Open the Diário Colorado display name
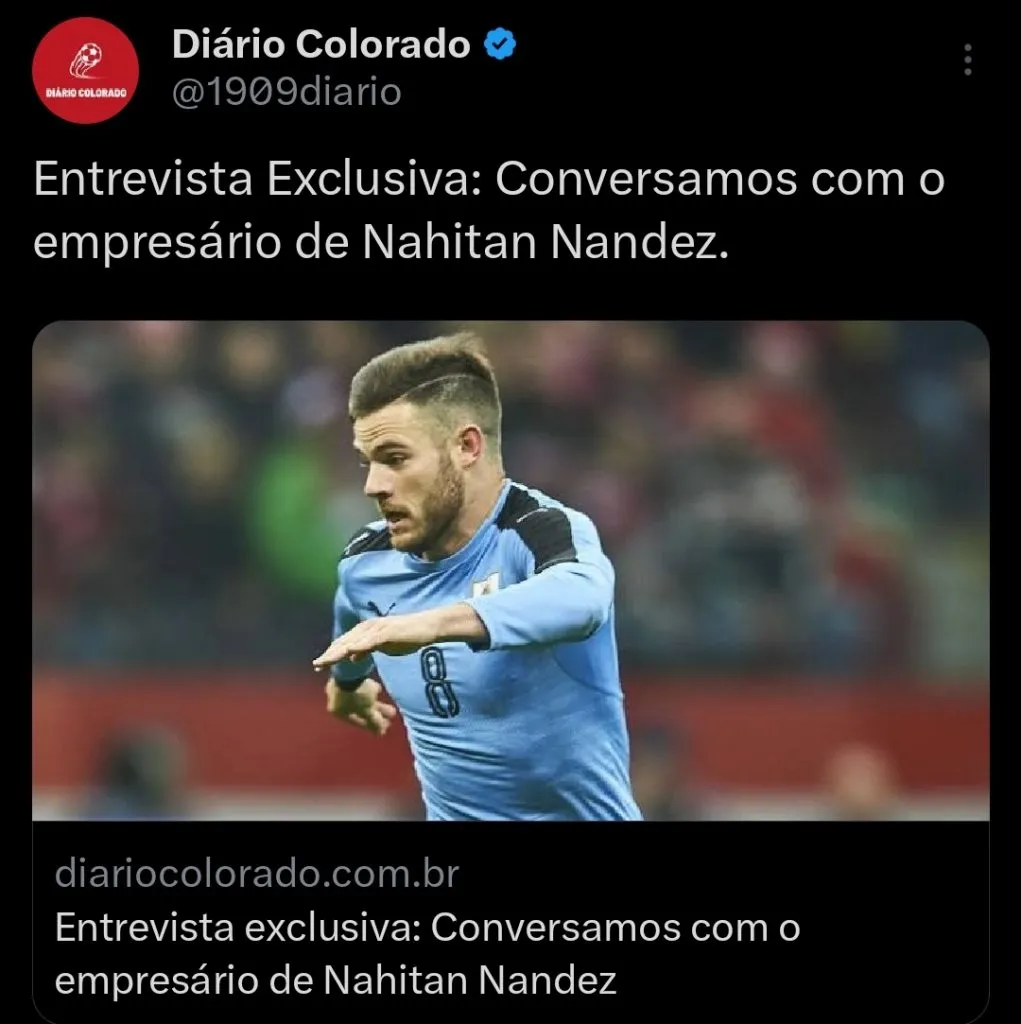The height and width of the screenshot is (1024, 1021). click(318, 44)
